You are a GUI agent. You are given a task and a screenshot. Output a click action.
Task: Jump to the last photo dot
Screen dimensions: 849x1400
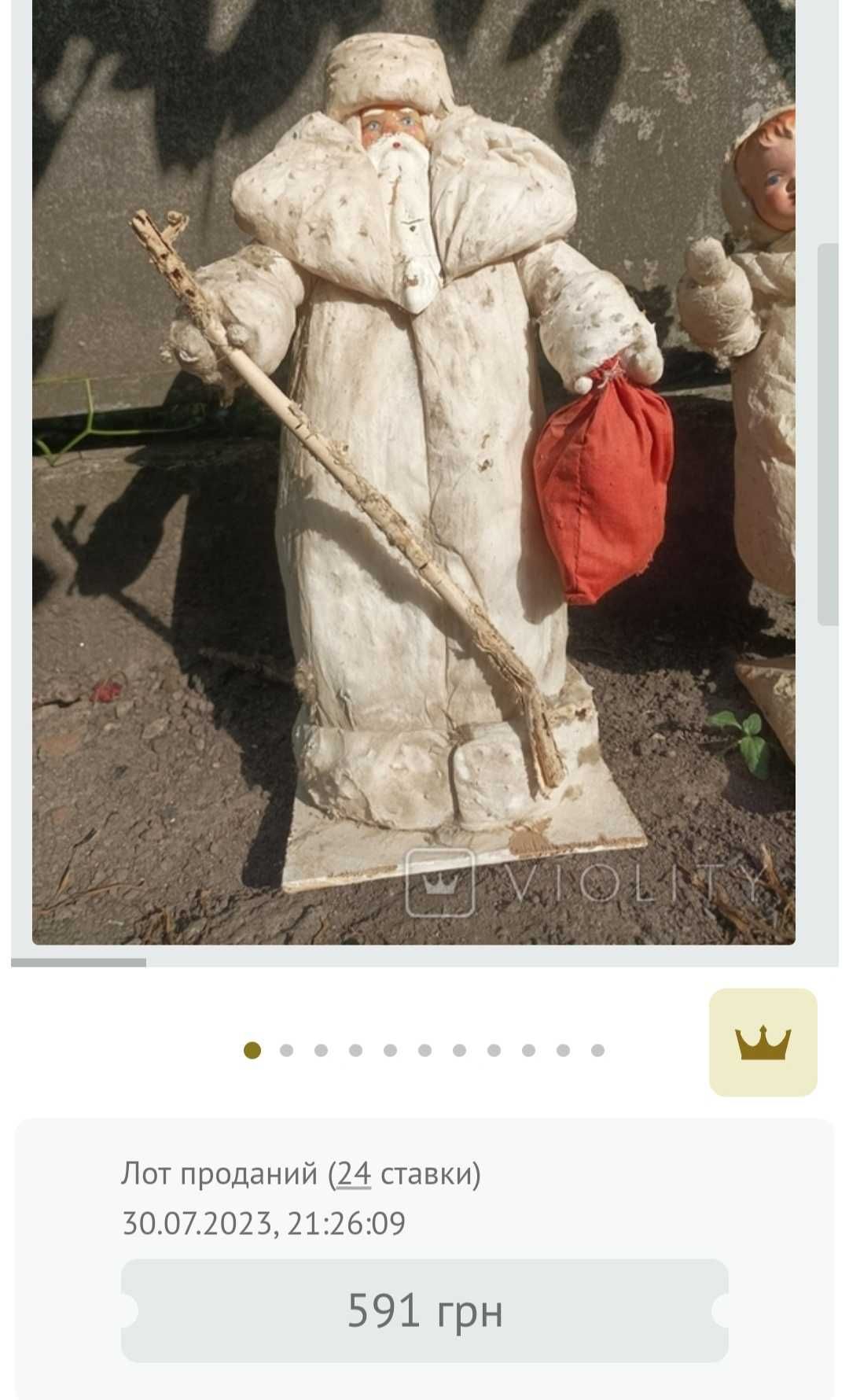(597, 1050)
